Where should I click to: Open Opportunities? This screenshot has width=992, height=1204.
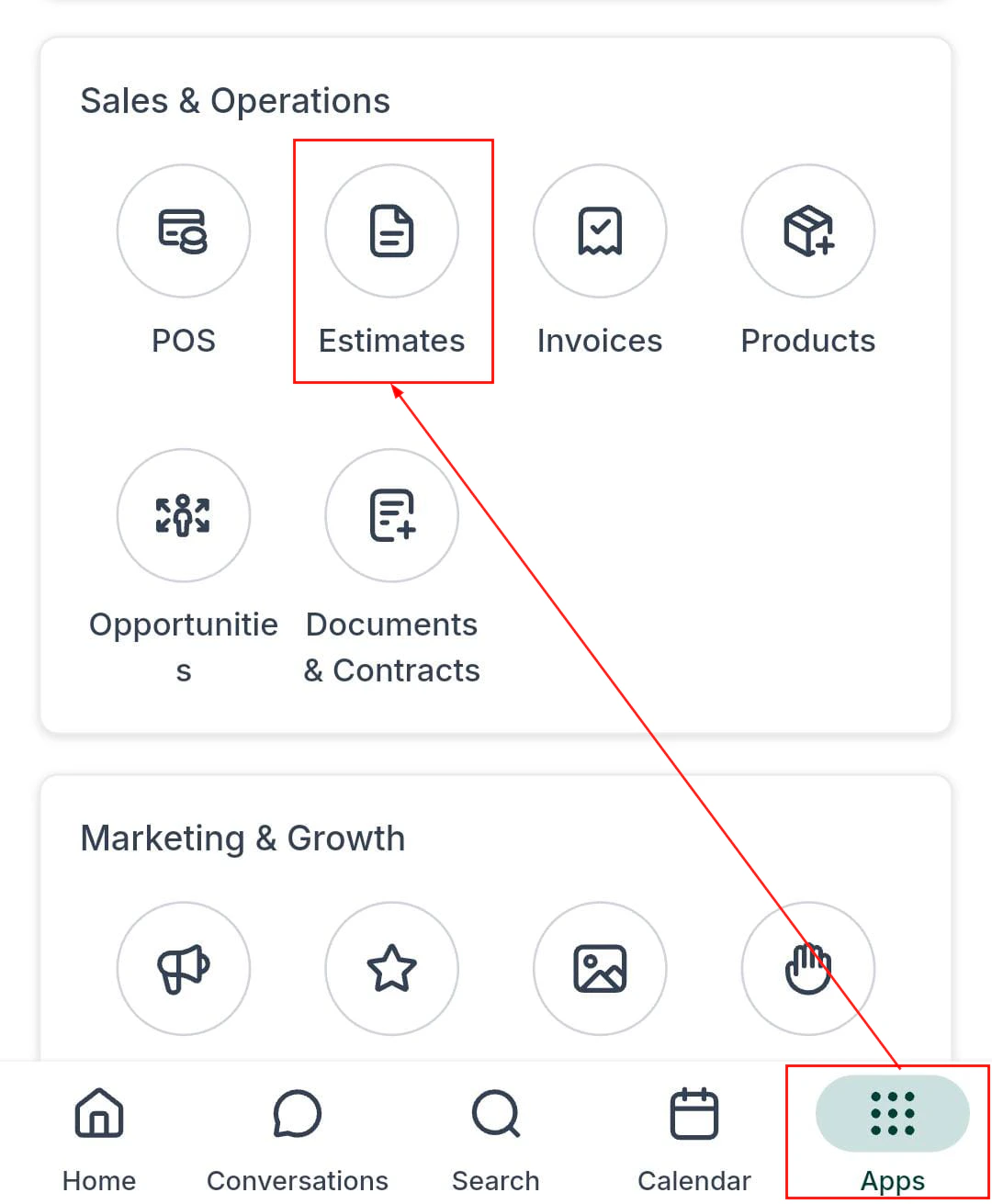pos(184,515)
